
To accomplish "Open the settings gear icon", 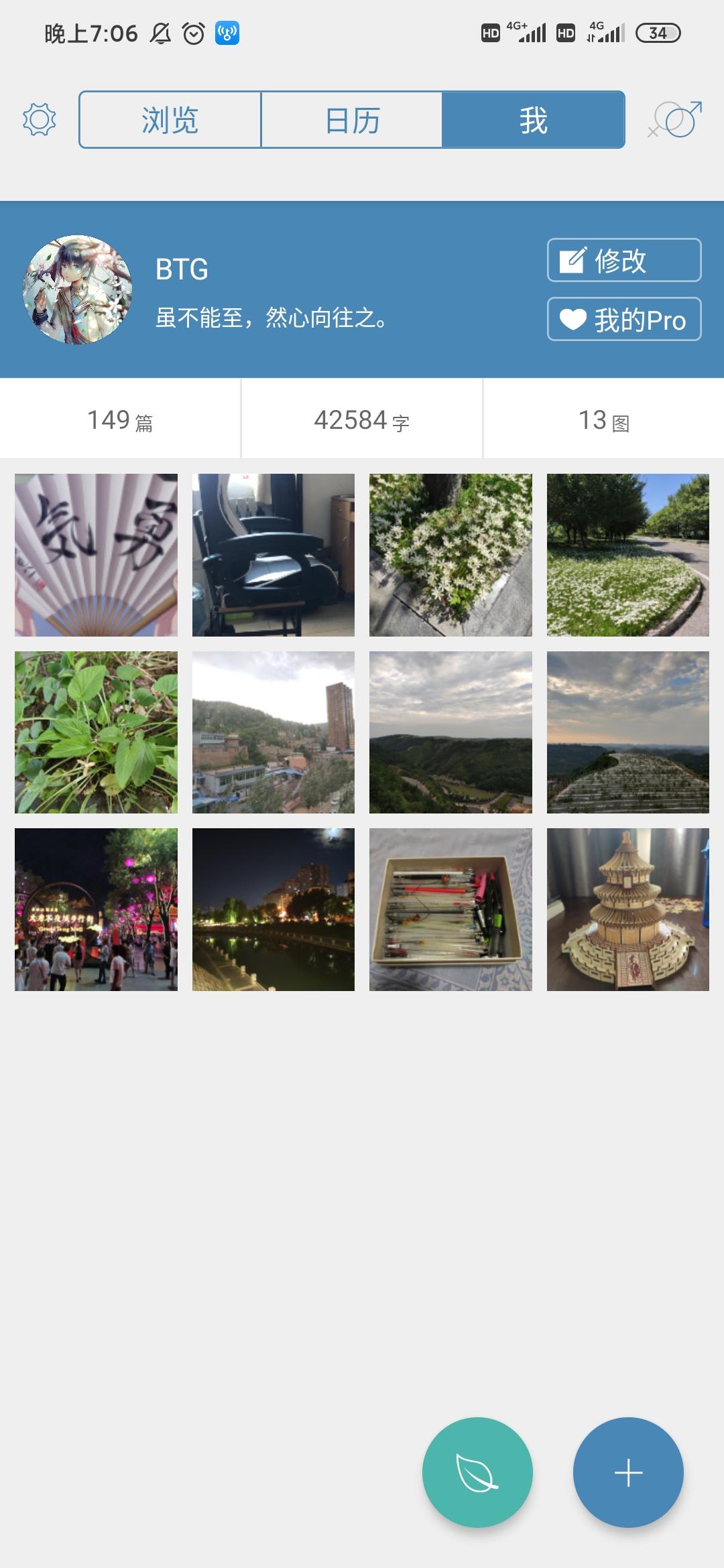I will (x=40, y=120).
